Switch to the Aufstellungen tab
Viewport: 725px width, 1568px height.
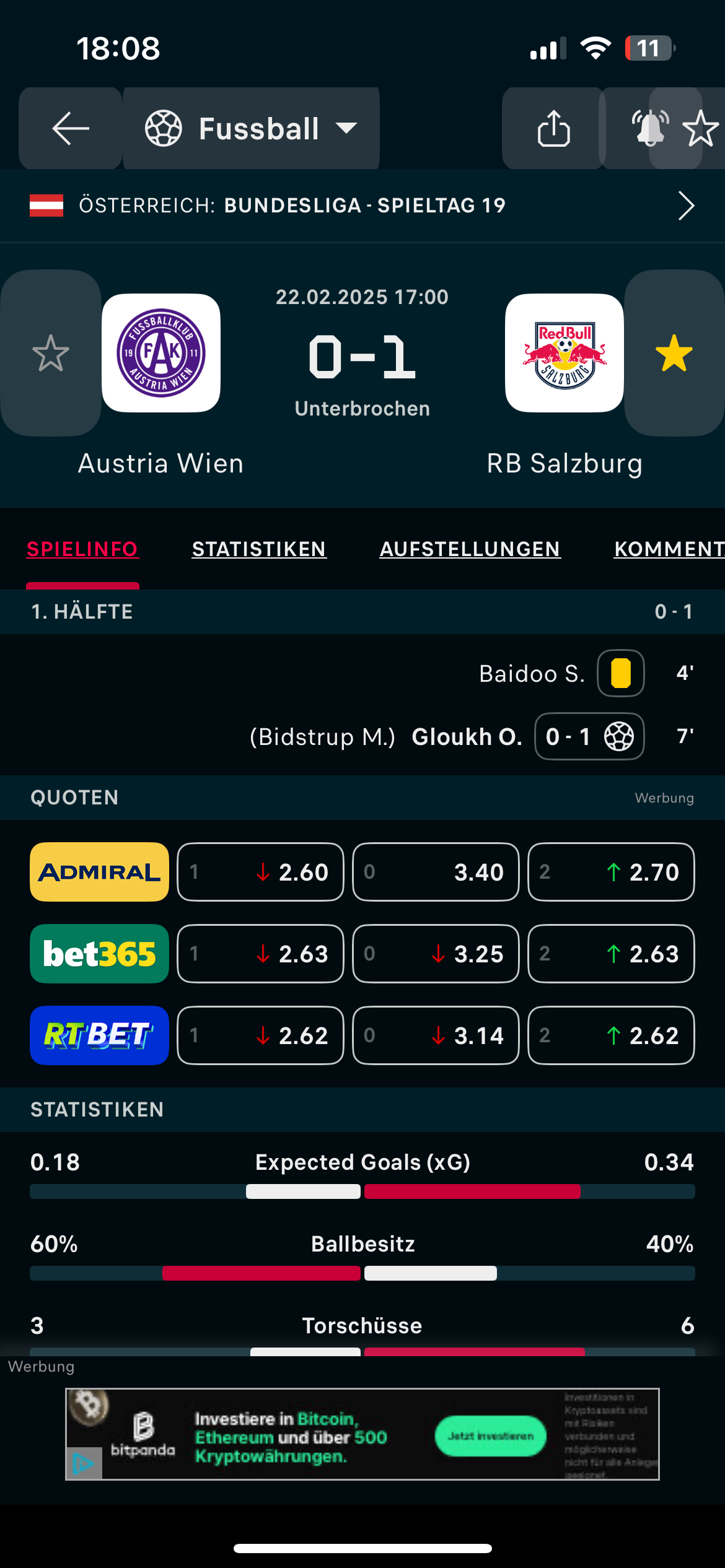[x=470, y=549]
